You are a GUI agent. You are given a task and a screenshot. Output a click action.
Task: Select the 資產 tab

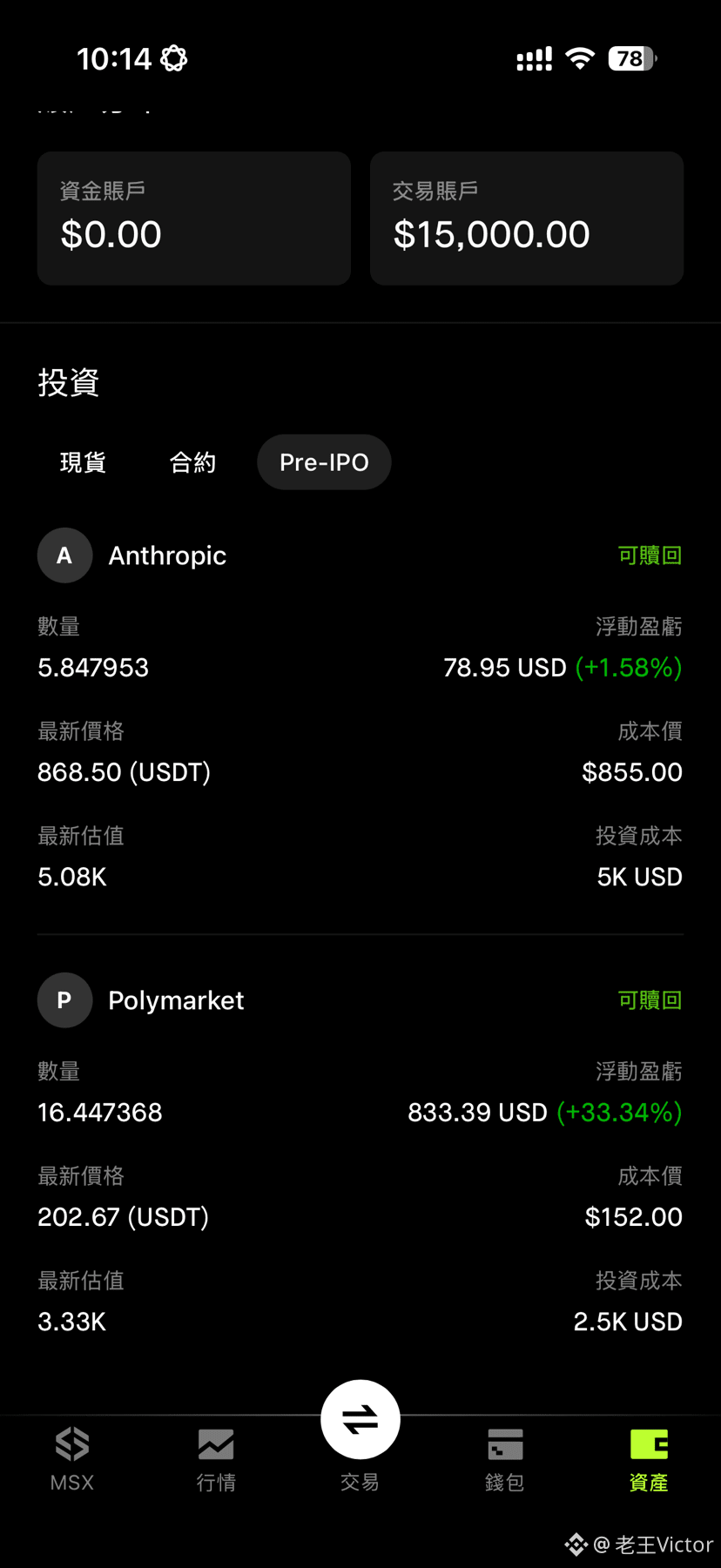649,1459
